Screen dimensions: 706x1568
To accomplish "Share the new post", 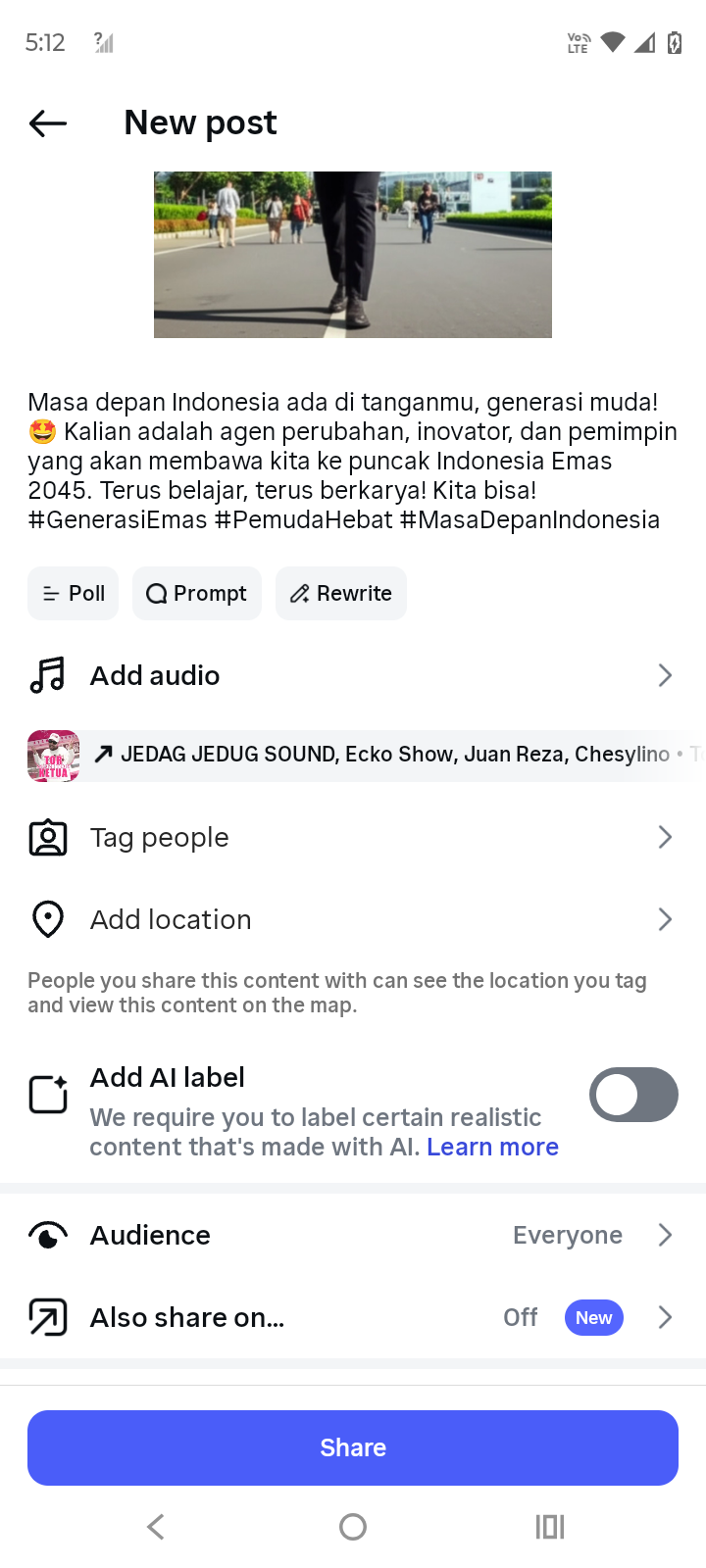I will pyautogui.click(x=353, y=1447).
